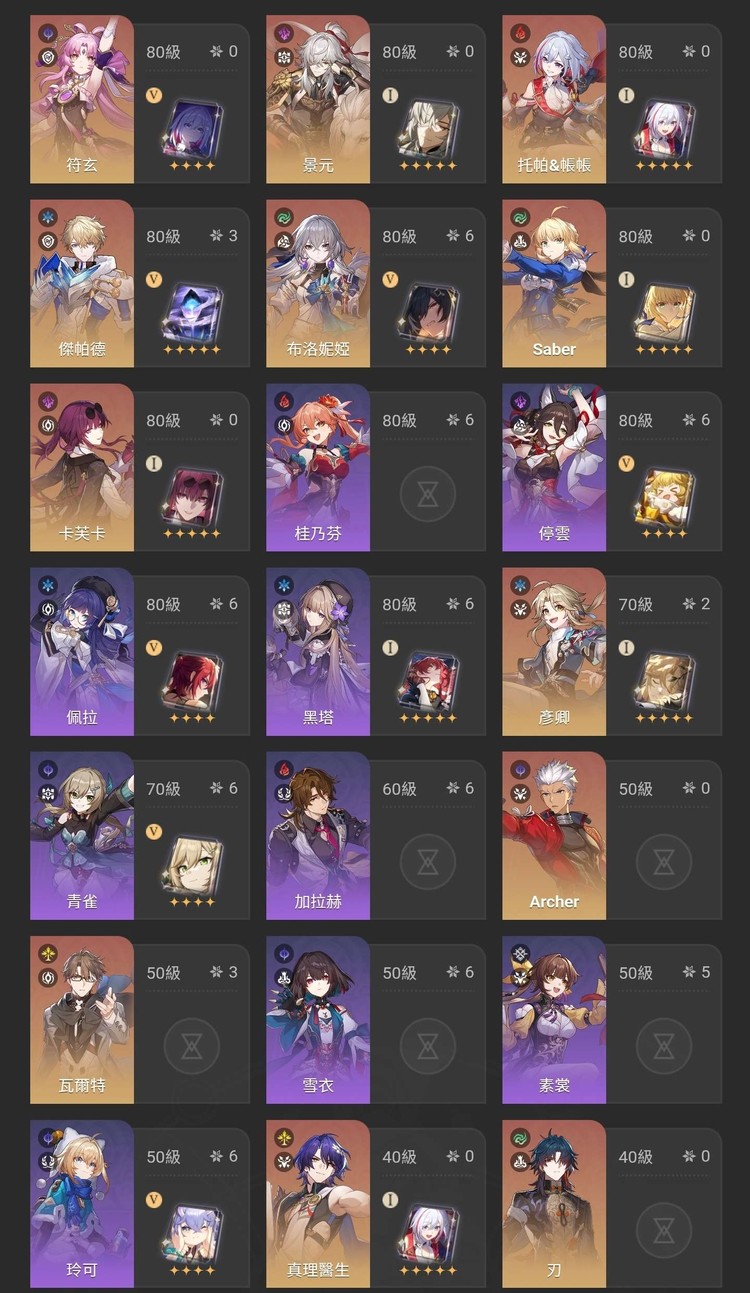Select the 素裳 character card

click(612, 1019)
